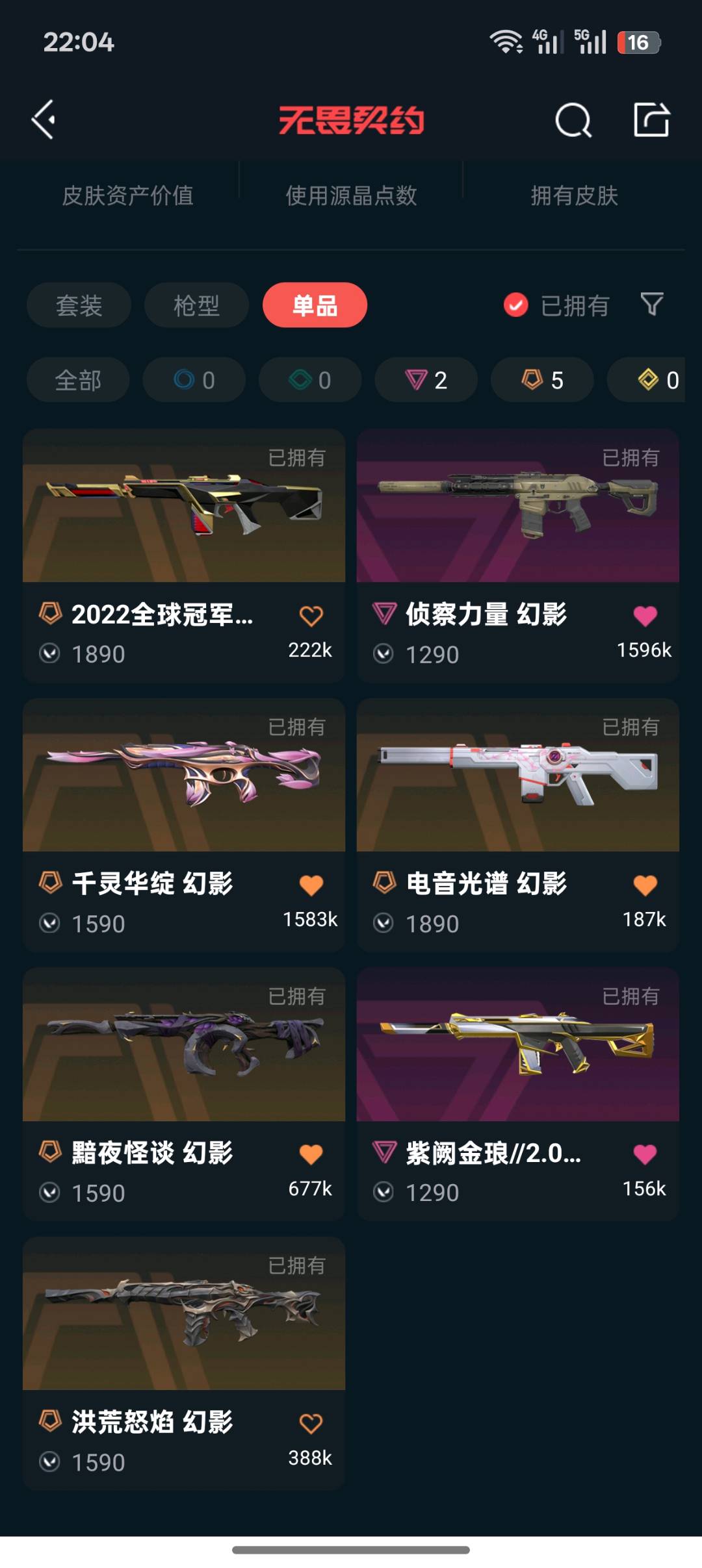Tap the heart on 紫阙金琅//2.0 skin
The image size is (702, 1568).
645,1154
